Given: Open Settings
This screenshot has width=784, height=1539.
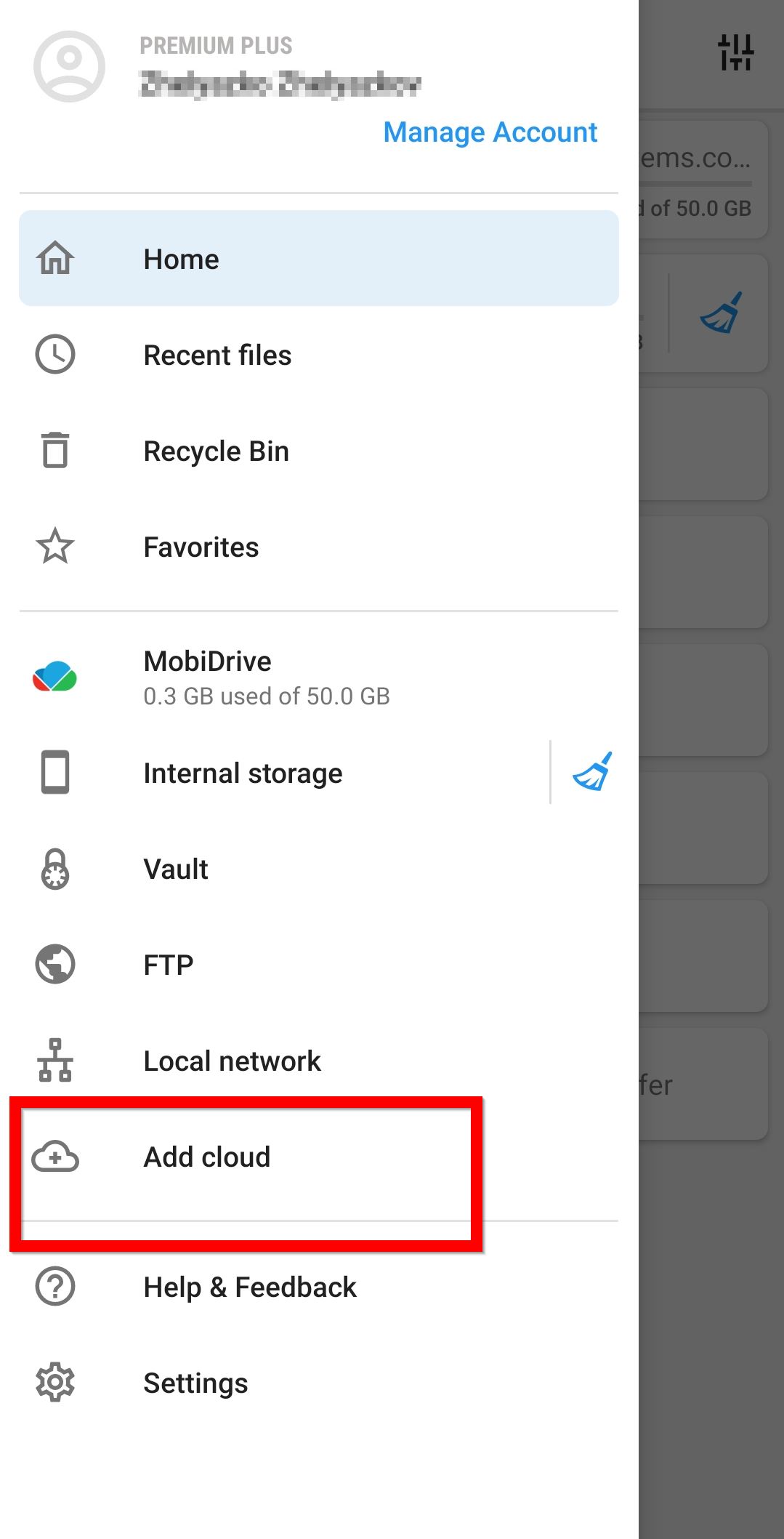Looking at the screenshot, I should [x=319, y=1383].
